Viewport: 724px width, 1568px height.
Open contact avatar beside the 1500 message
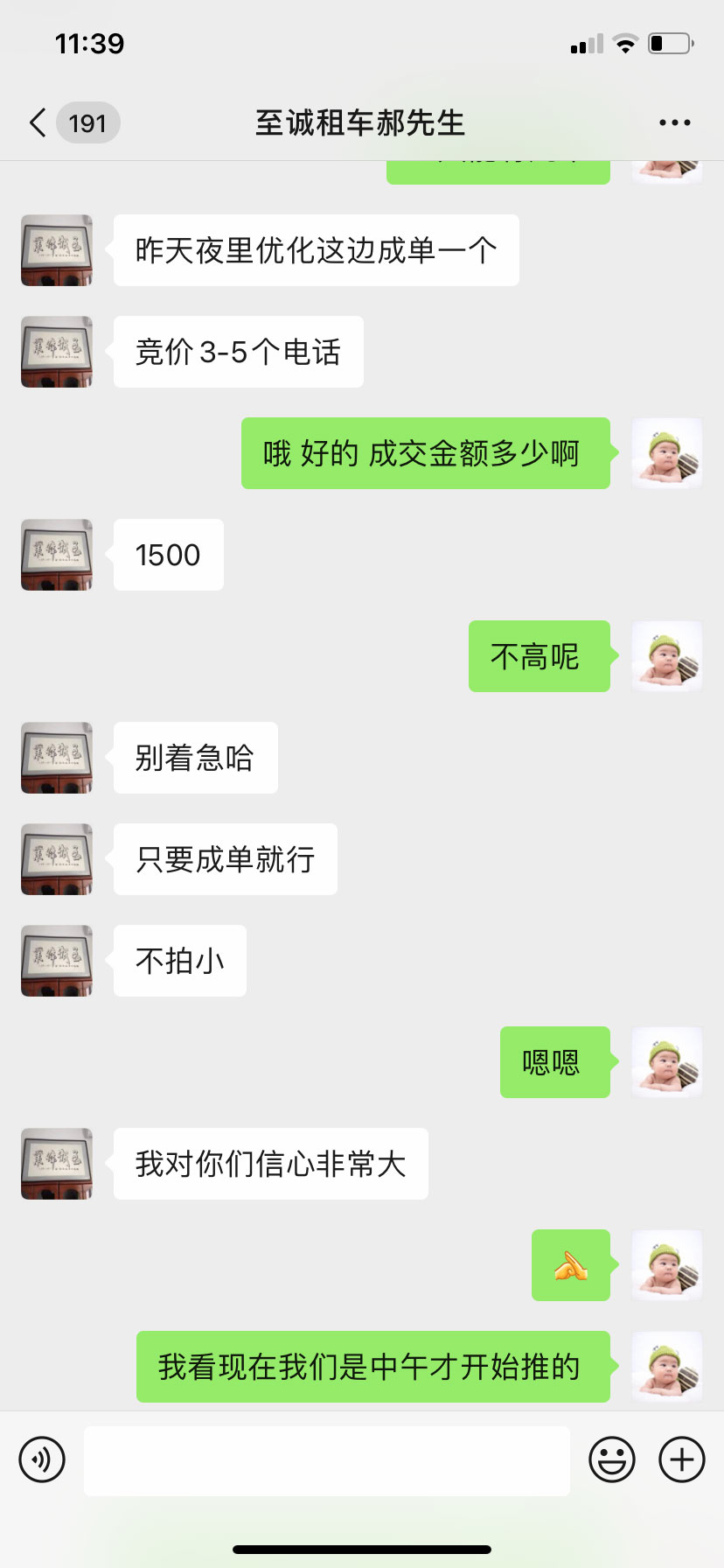(x=57, y=555)
